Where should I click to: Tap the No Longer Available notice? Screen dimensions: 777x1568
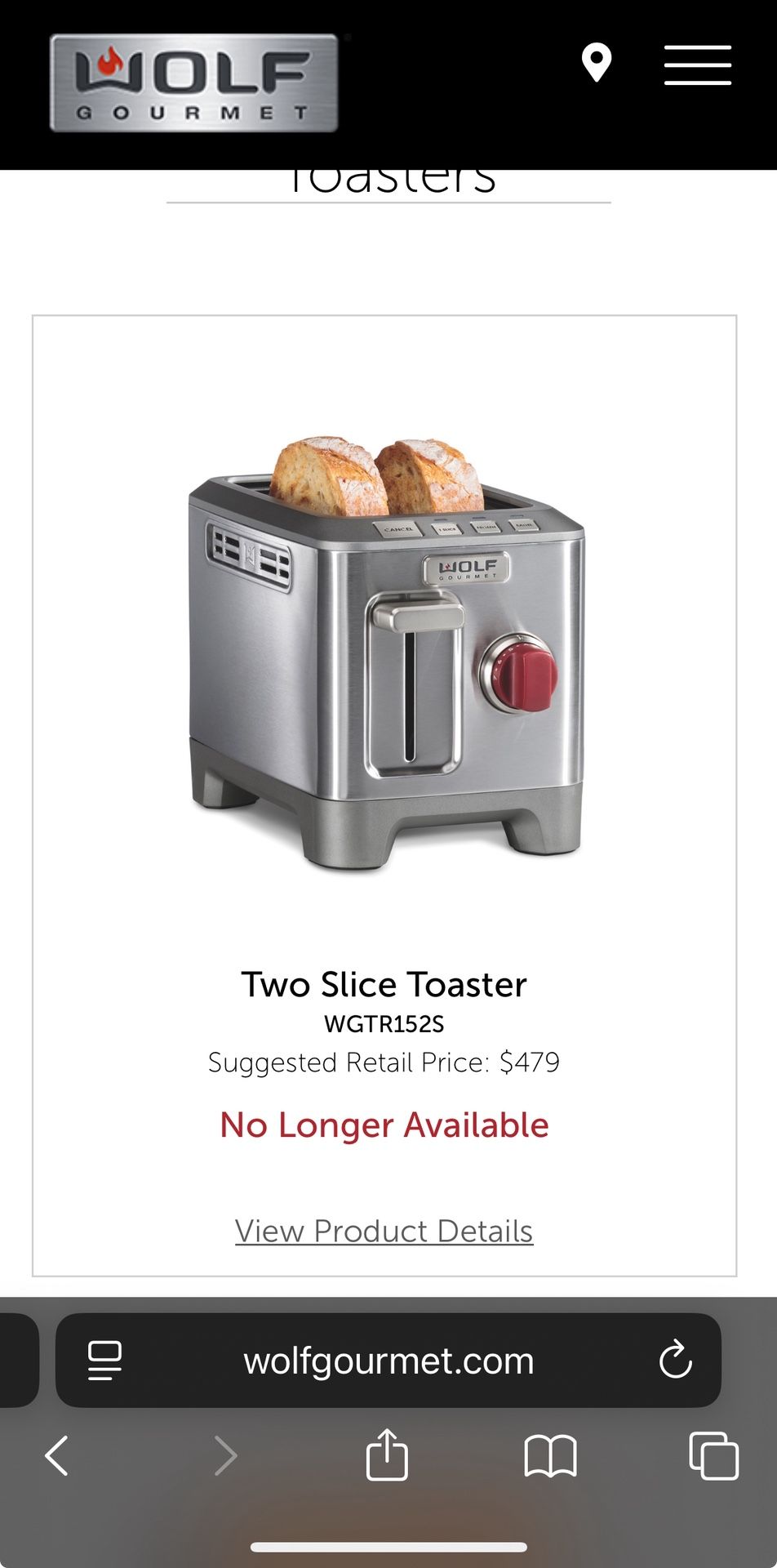tap(384, 1125)
